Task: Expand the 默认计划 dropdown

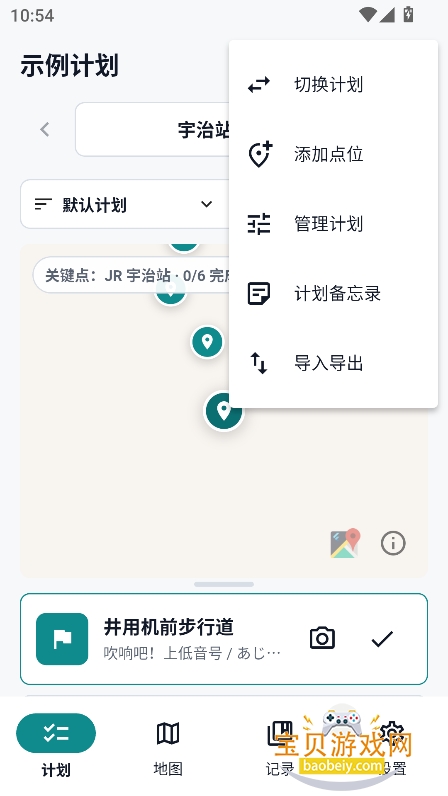Action: [x=124, y=204]
